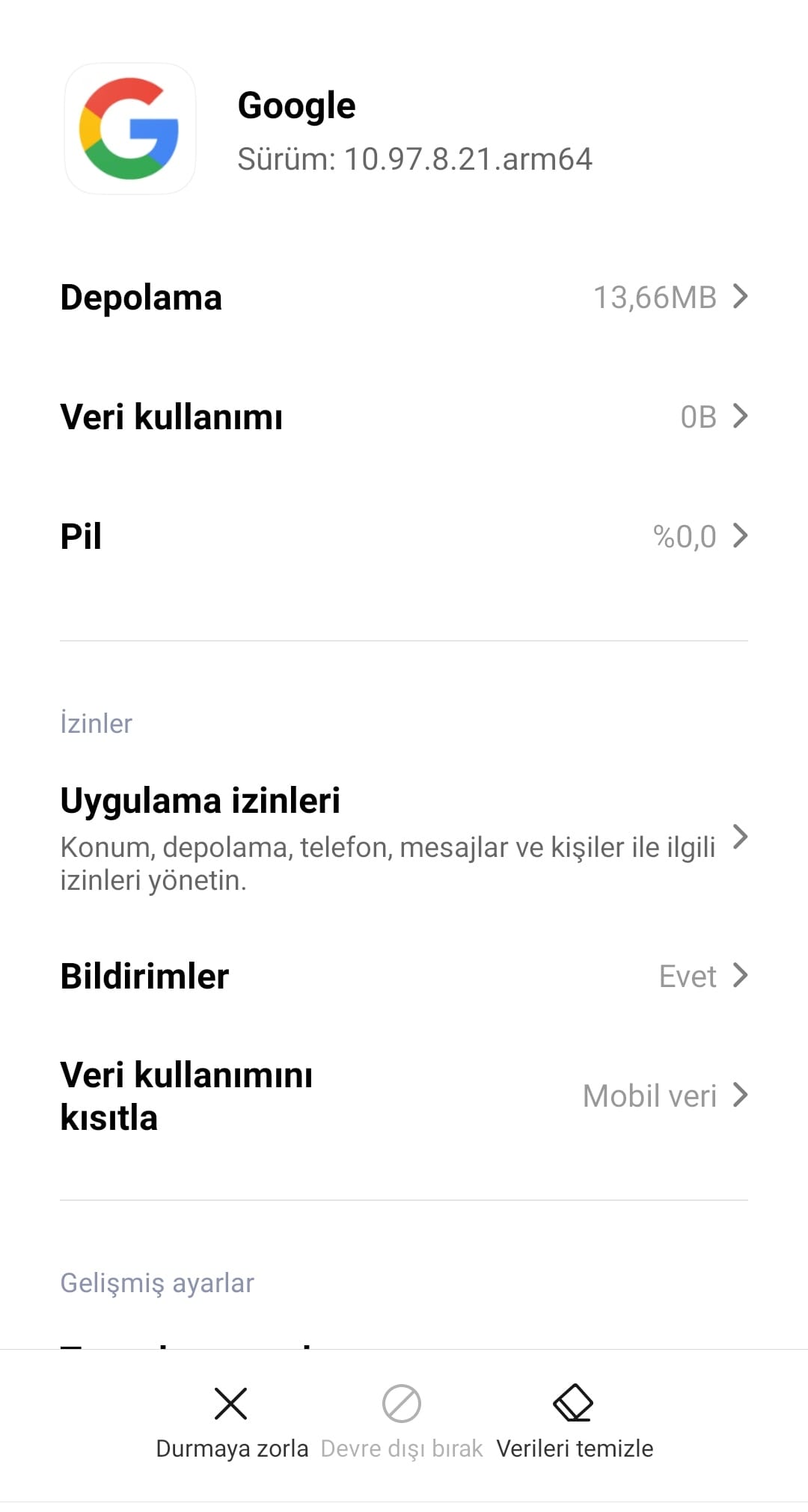Viewport: 808px width, 1512px height.
Task: Tap the Bildirimler chevron arrow
Action: (x=741, y=976)
